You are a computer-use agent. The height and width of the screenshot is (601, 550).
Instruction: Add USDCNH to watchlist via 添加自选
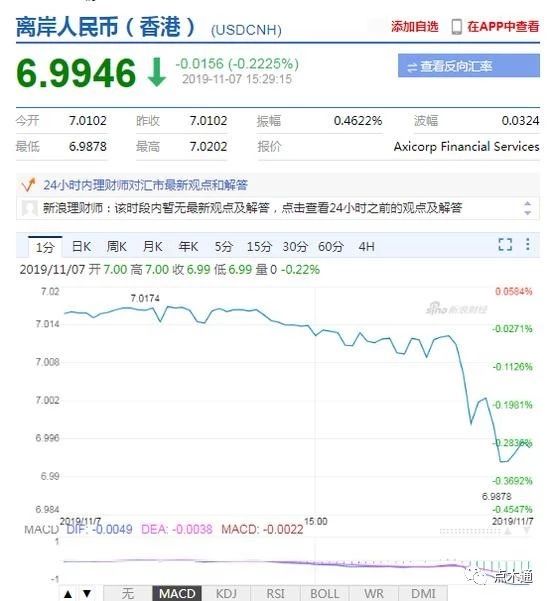coord(414,27)
